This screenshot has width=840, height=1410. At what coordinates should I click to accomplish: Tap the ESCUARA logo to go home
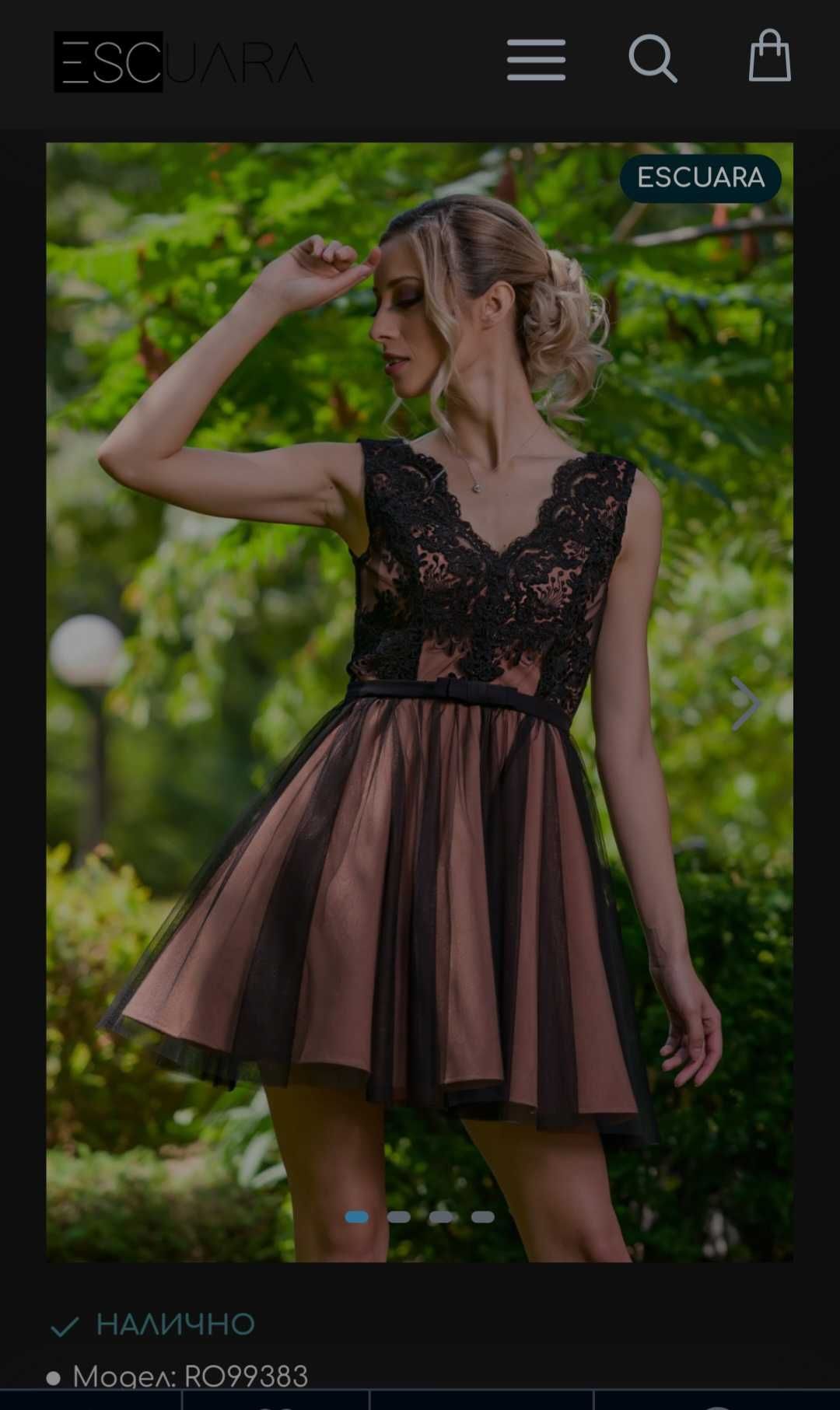click(184, 61)
